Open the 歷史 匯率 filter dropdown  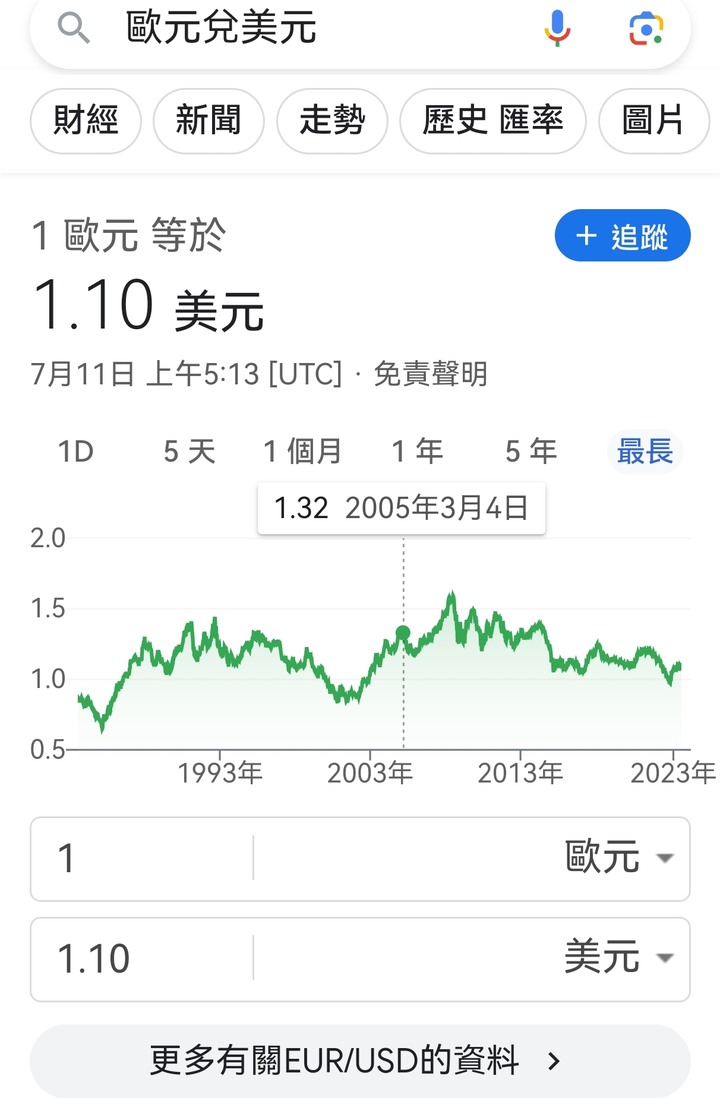click(492, 120)
